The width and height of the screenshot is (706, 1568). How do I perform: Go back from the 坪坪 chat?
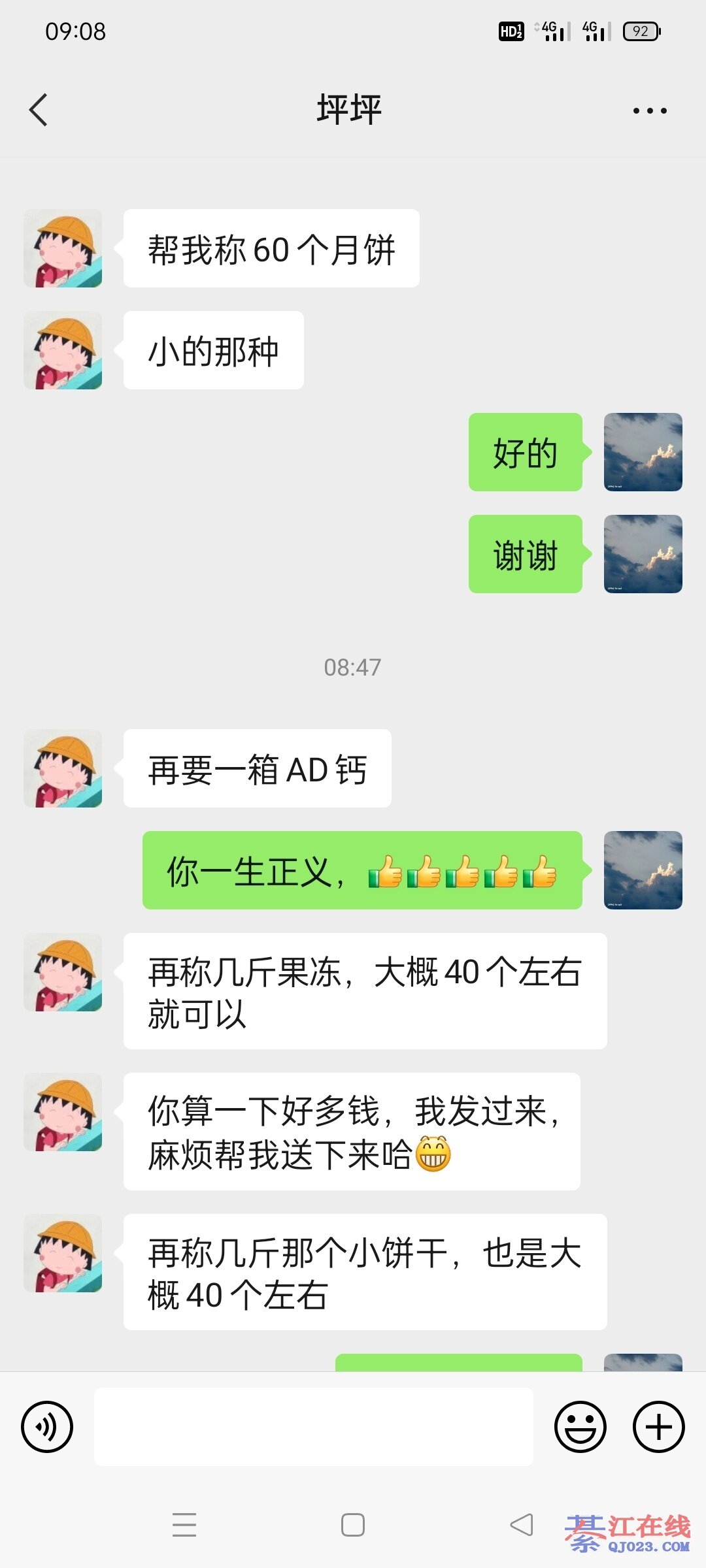point(39,110)
